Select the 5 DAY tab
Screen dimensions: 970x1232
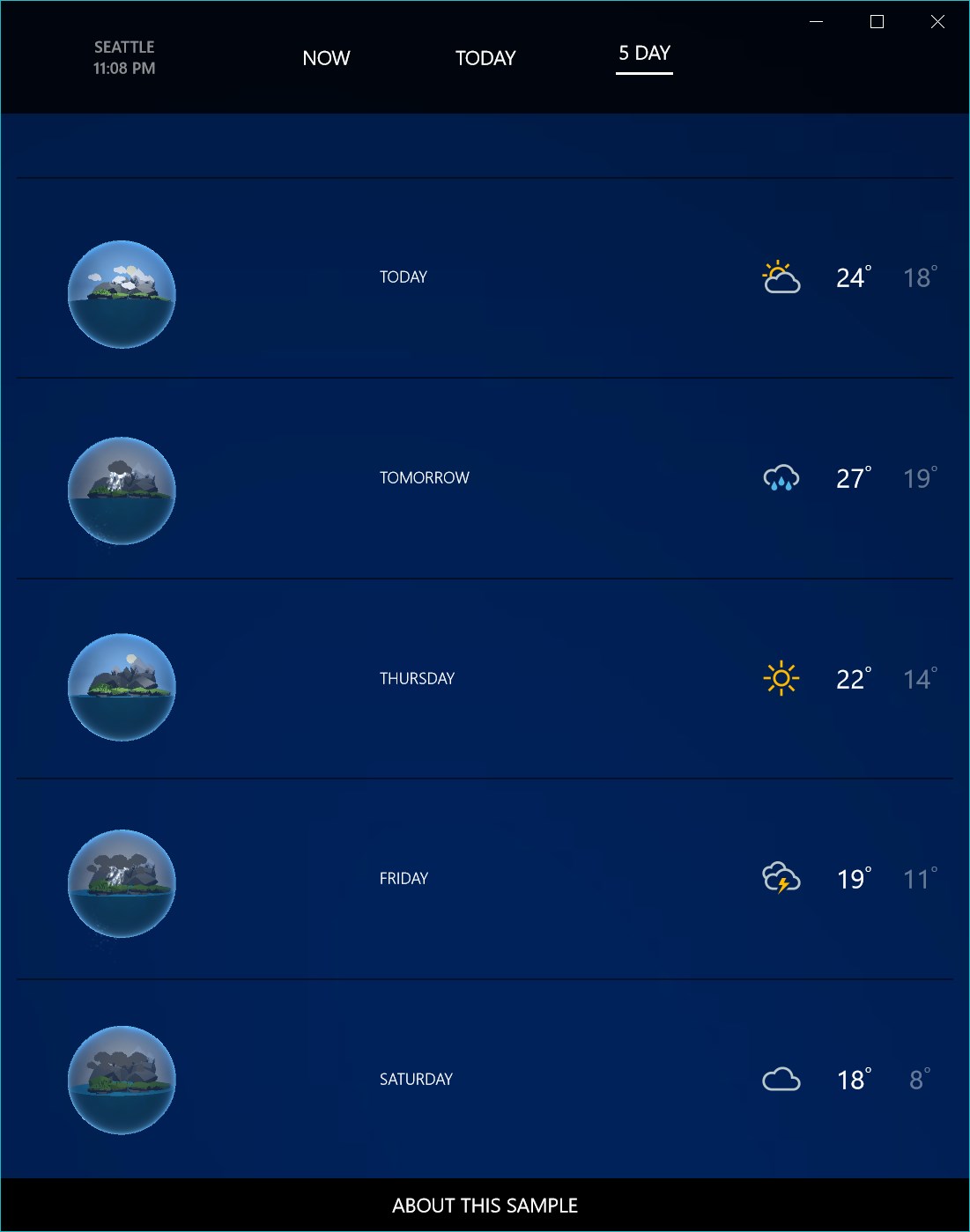click(x=644, y=54)
